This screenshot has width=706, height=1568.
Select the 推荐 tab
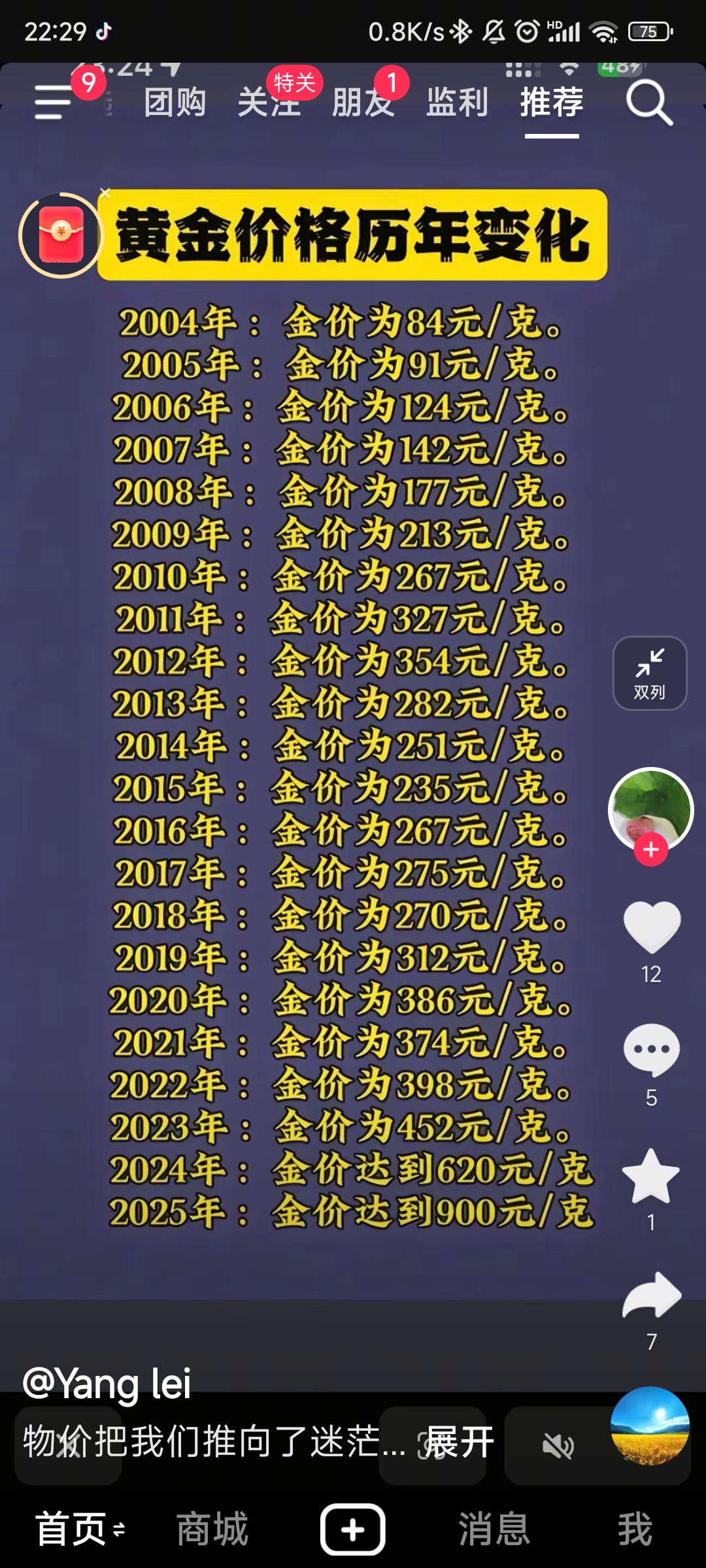point(552,103)
